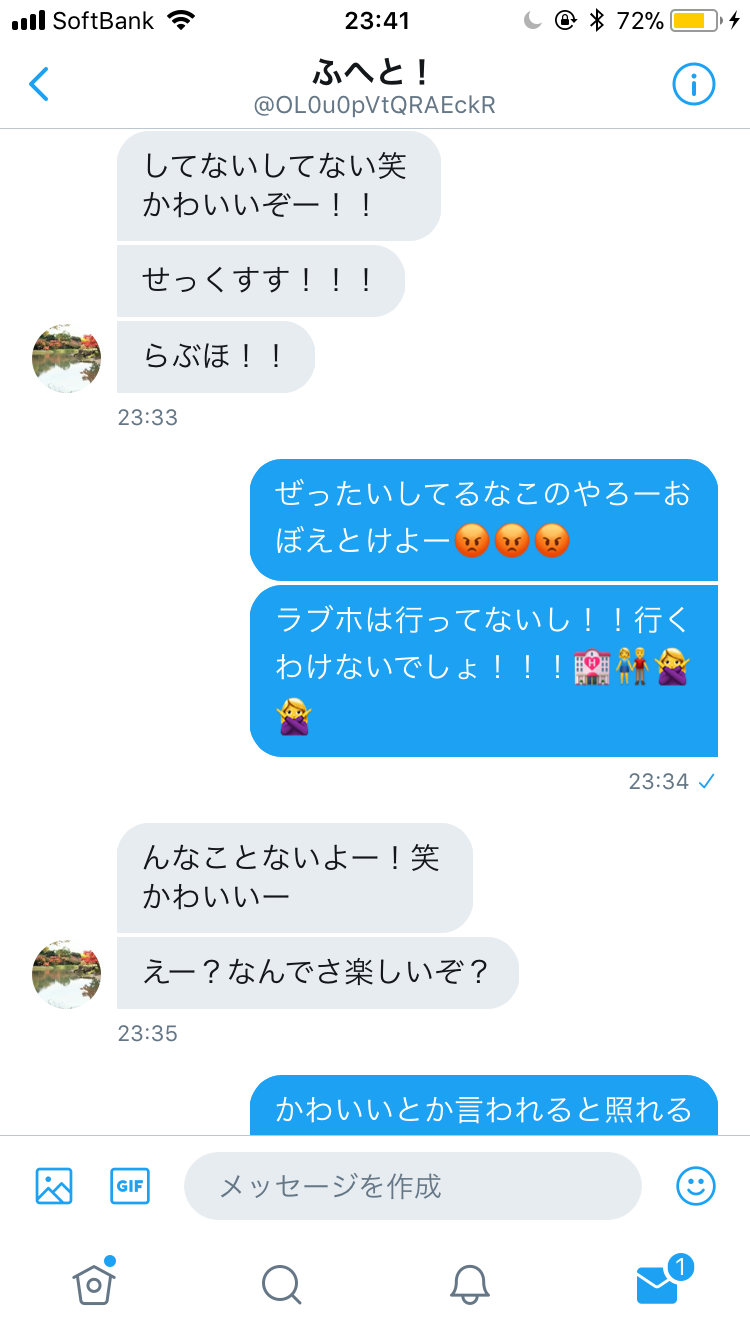Open the emoji picker
Viewport: 750px width, 1334px height.
point(696,1186)
